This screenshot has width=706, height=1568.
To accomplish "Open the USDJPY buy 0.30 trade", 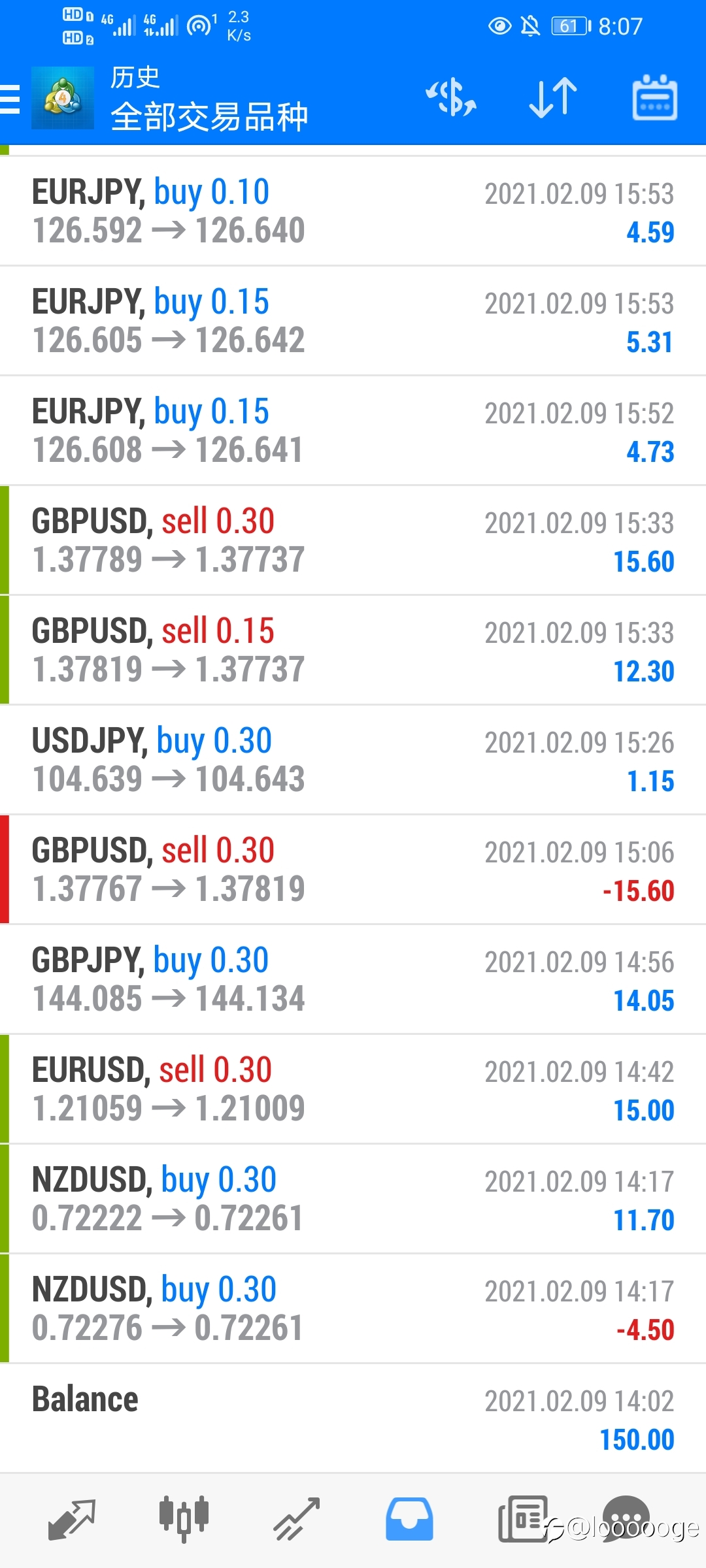I will (353, 760).
